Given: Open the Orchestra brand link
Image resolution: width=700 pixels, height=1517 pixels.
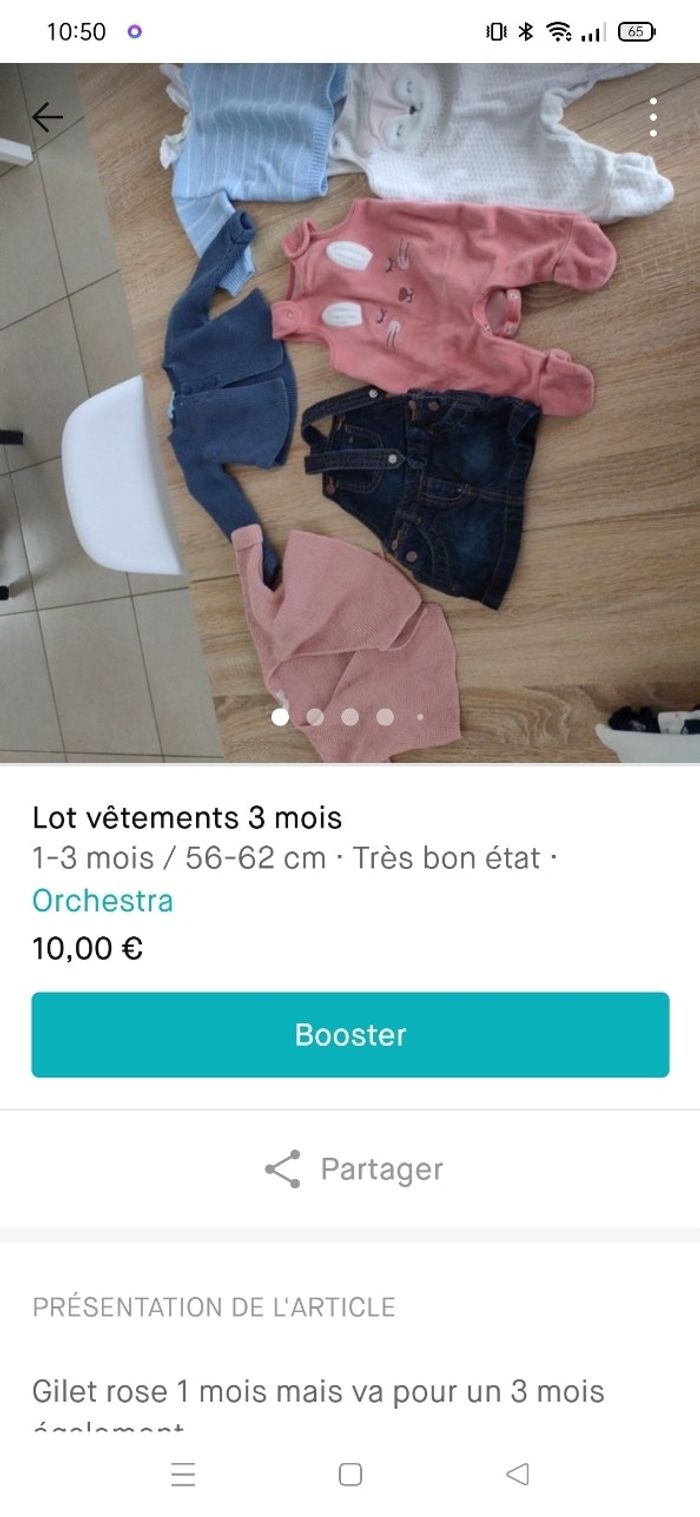Looking at the screenshot, I should (102, 900).
